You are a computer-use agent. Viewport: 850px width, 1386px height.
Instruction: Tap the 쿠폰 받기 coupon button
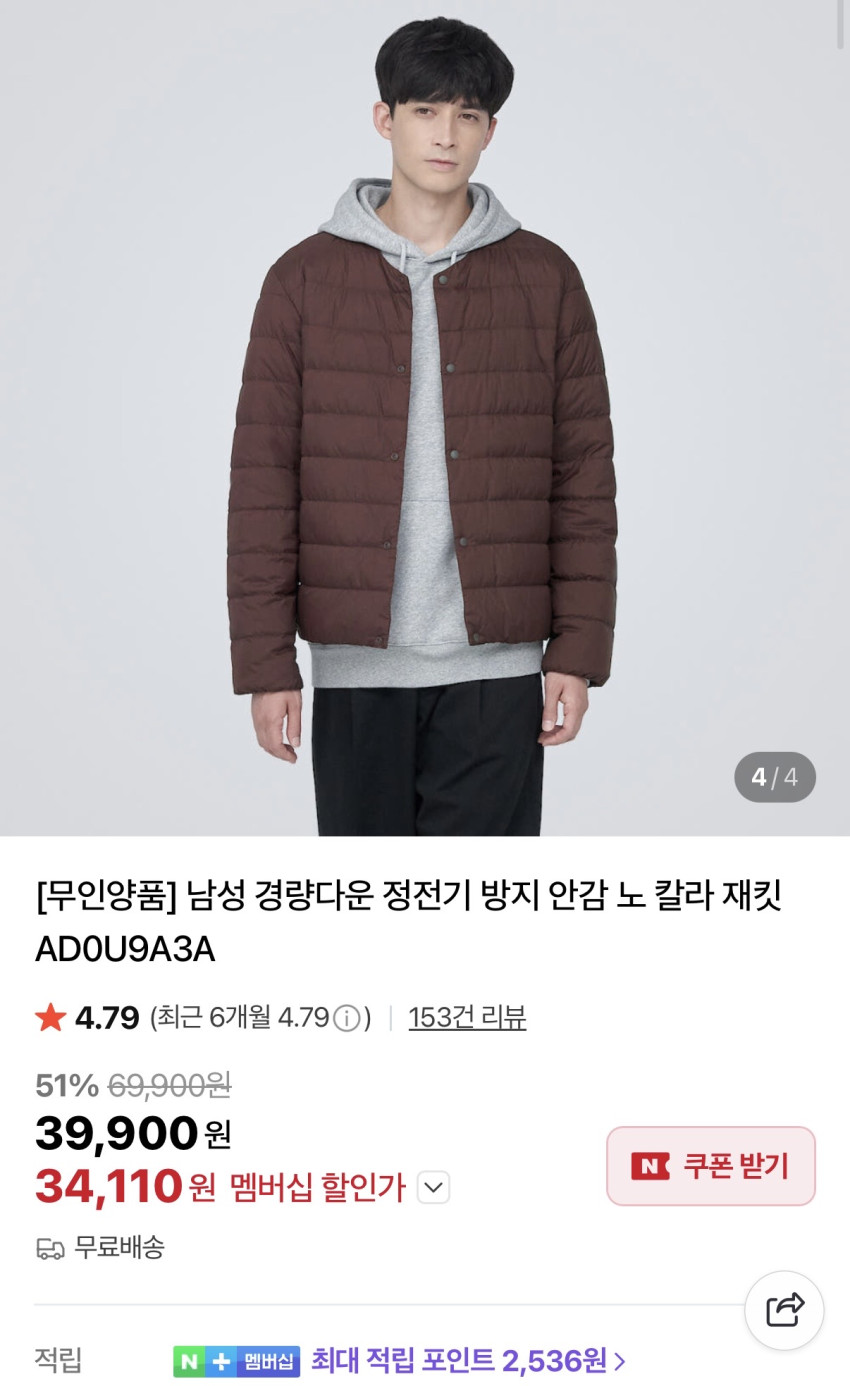[x=711, y=1166]
